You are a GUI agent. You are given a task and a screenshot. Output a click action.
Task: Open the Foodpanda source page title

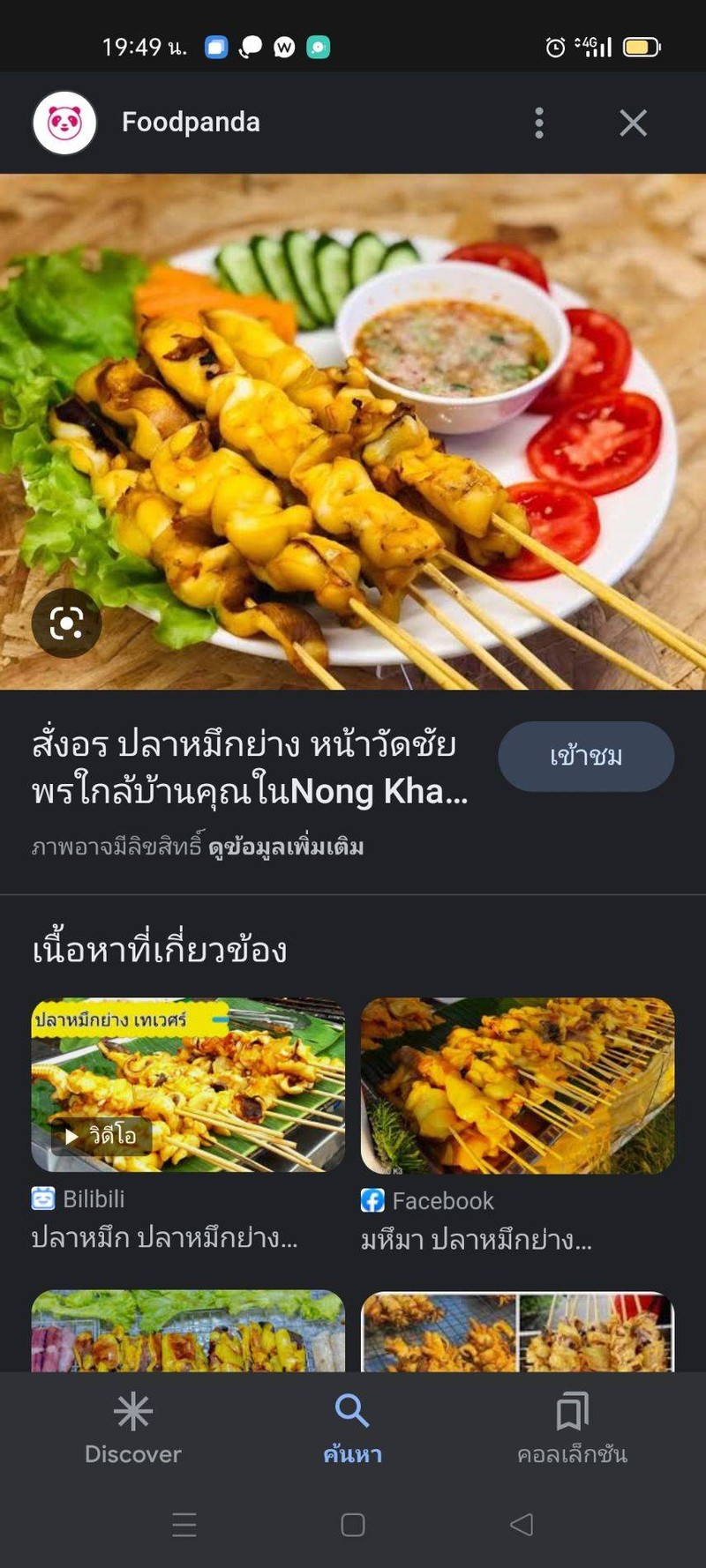[250, 768]
